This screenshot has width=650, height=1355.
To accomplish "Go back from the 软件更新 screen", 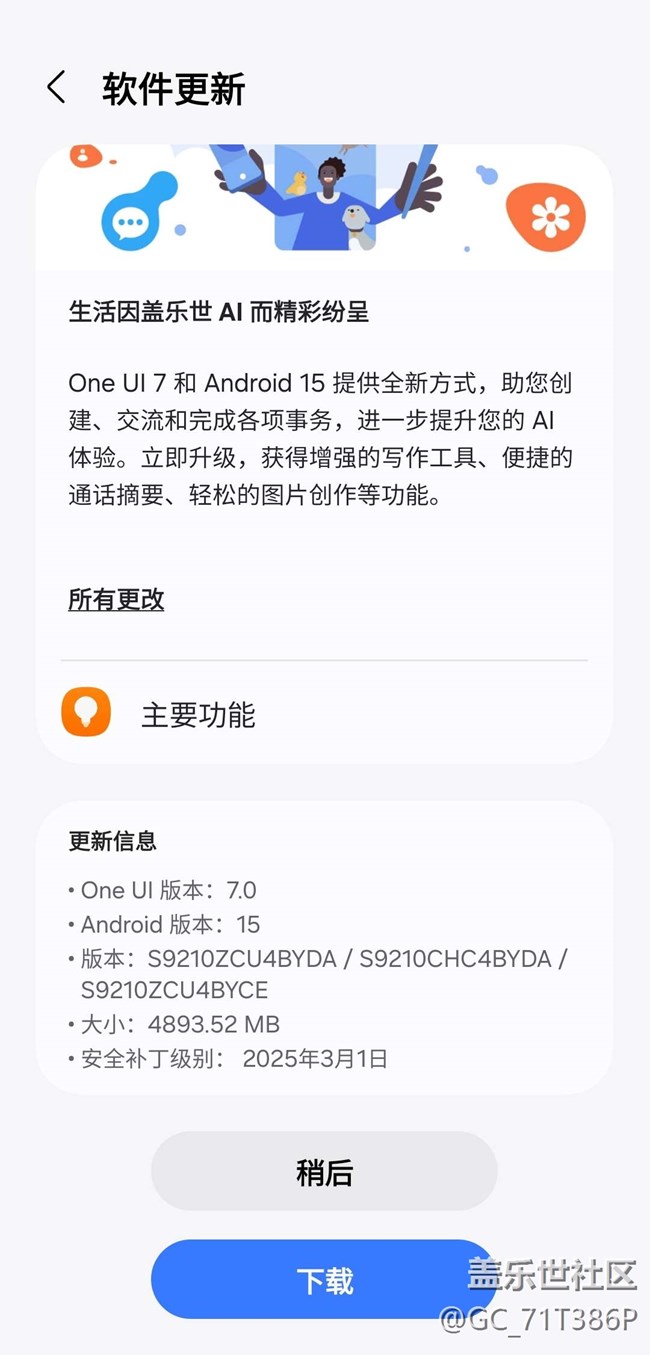I will point(57,88).
